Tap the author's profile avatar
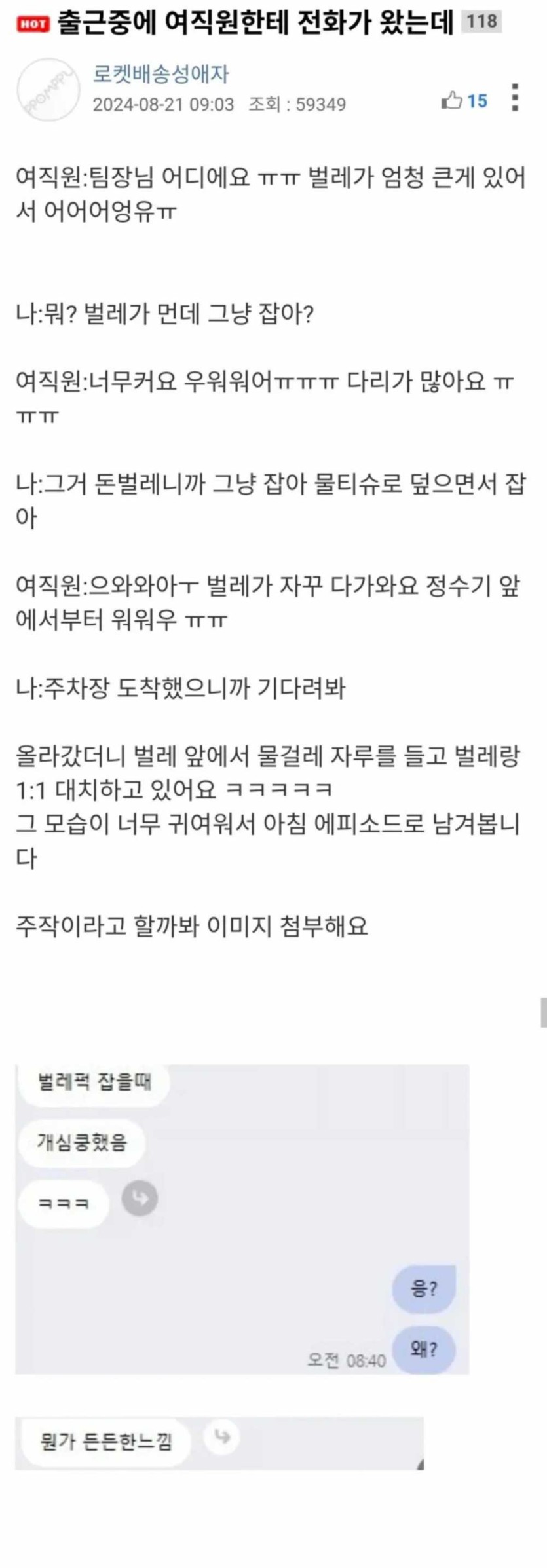 coord(47,90)
